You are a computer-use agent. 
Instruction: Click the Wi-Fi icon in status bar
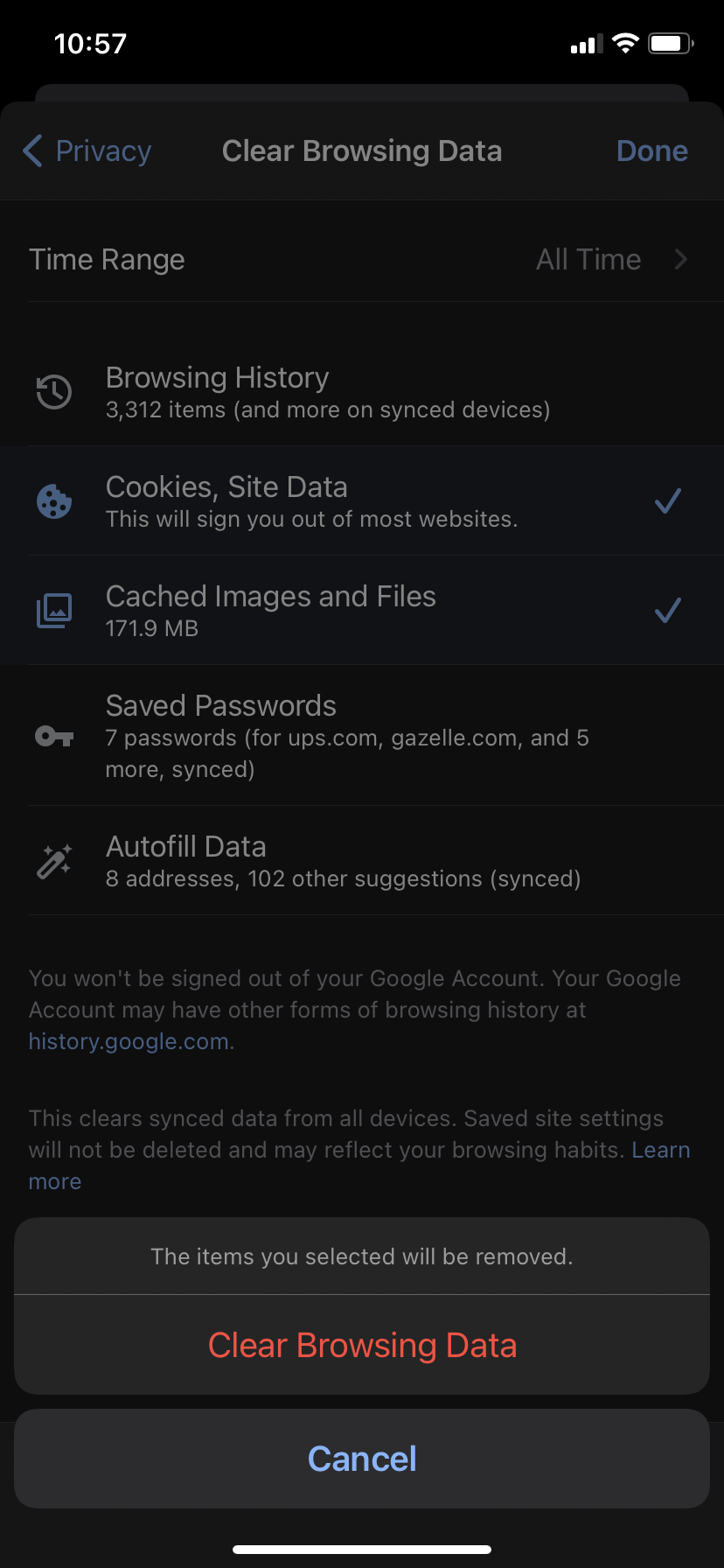[624, 43]
